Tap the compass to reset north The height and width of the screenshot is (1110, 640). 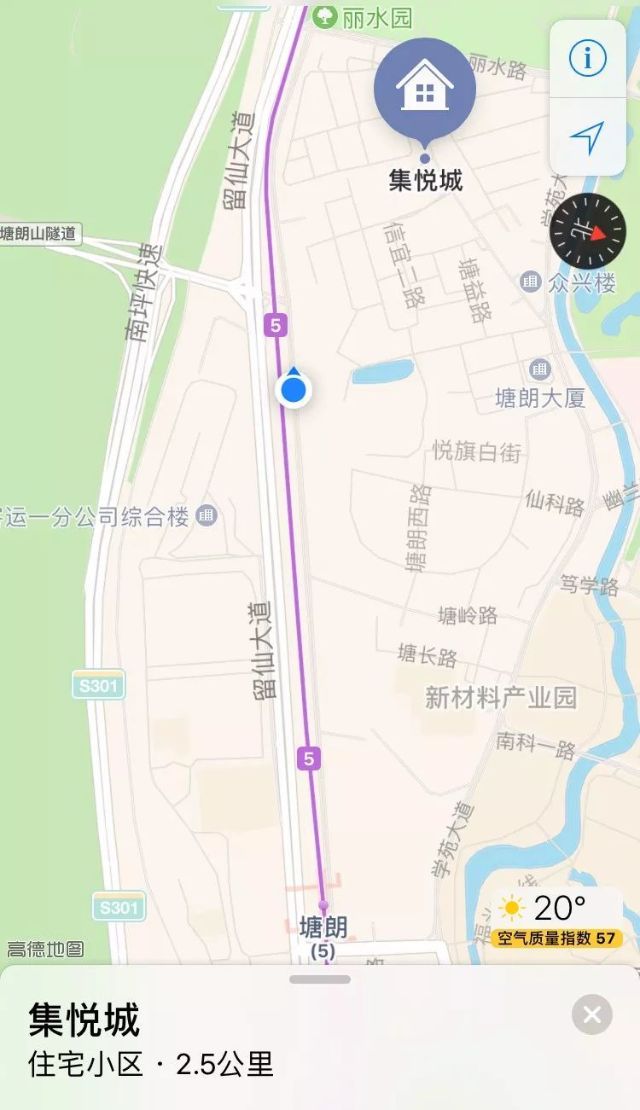pos(588,231)
